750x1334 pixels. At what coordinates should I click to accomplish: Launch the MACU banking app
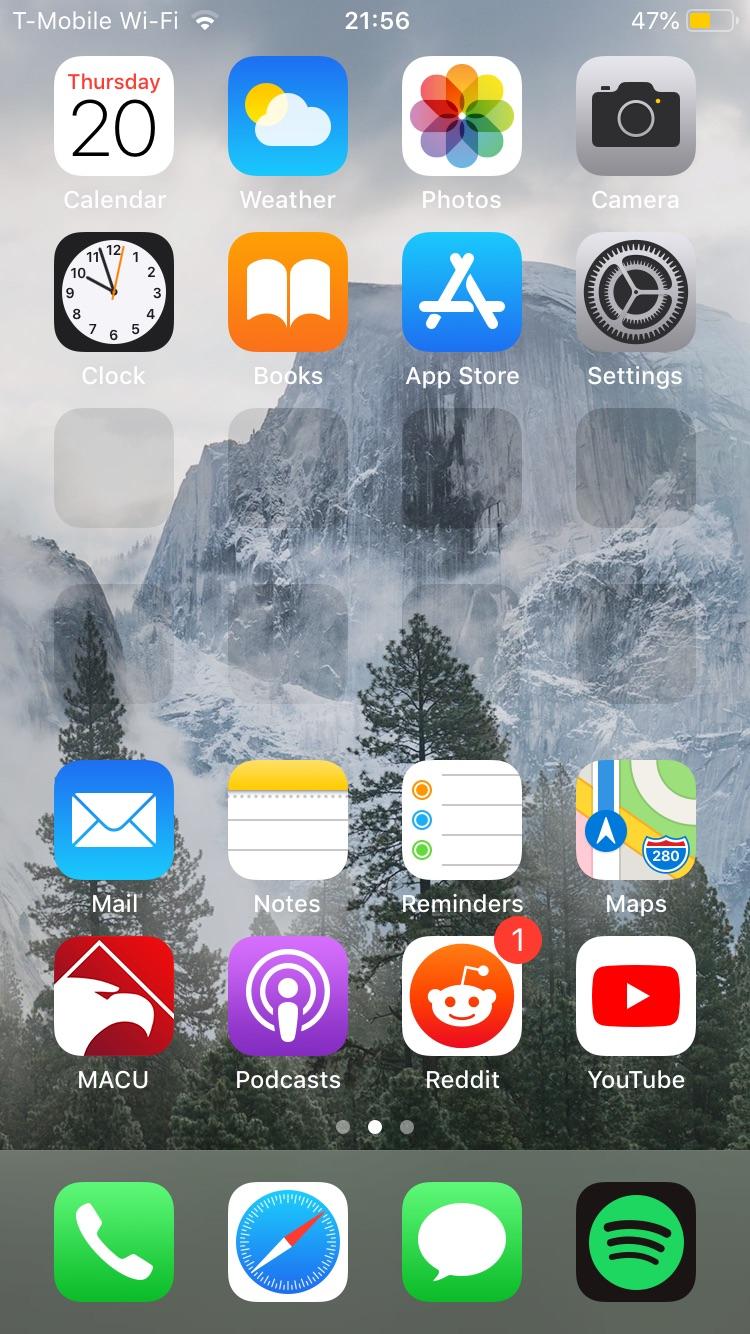pos(113,995)
